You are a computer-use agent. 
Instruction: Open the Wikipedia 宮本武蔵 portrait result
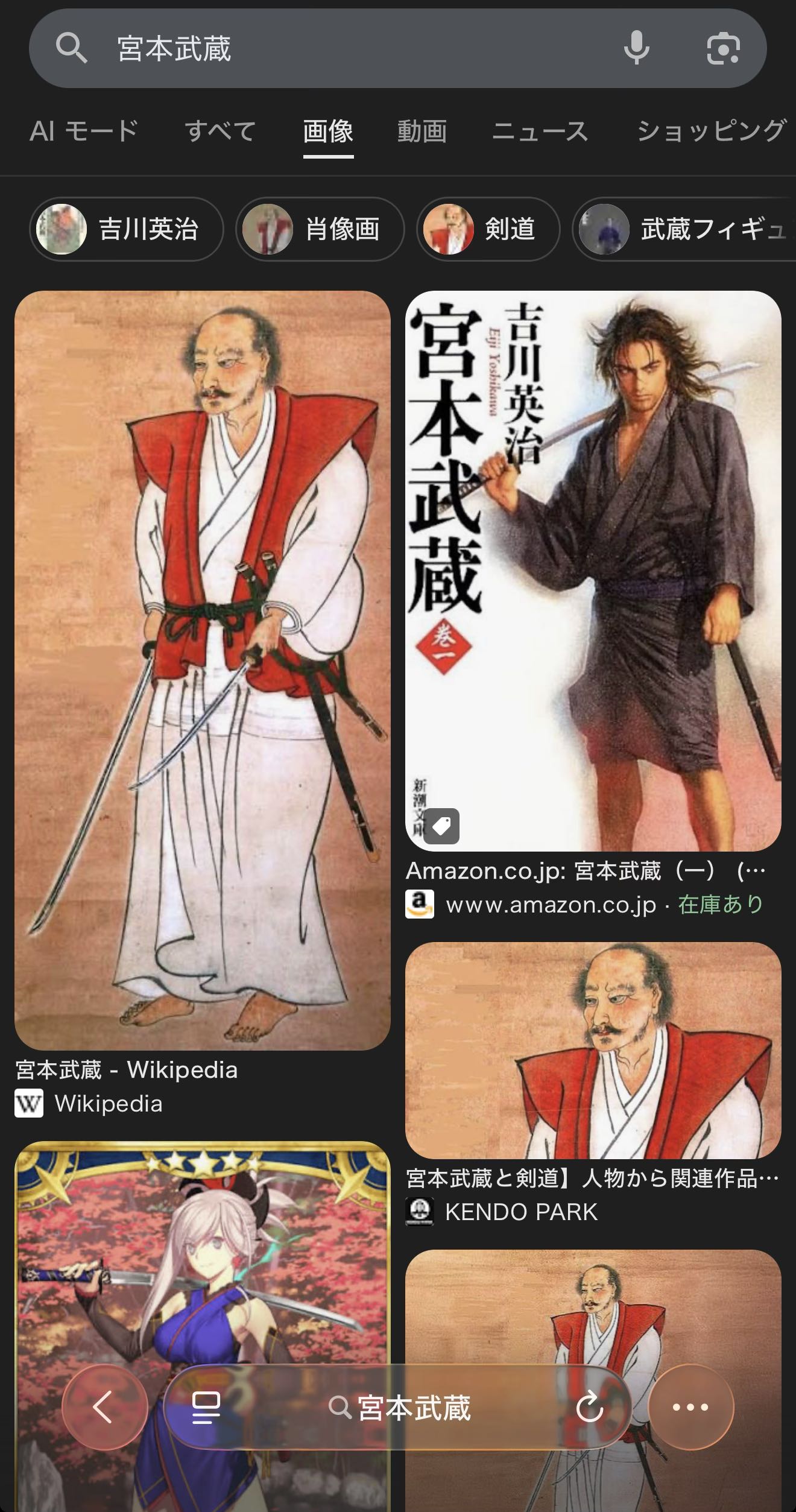pyautogui.click(x=202, y=671)
